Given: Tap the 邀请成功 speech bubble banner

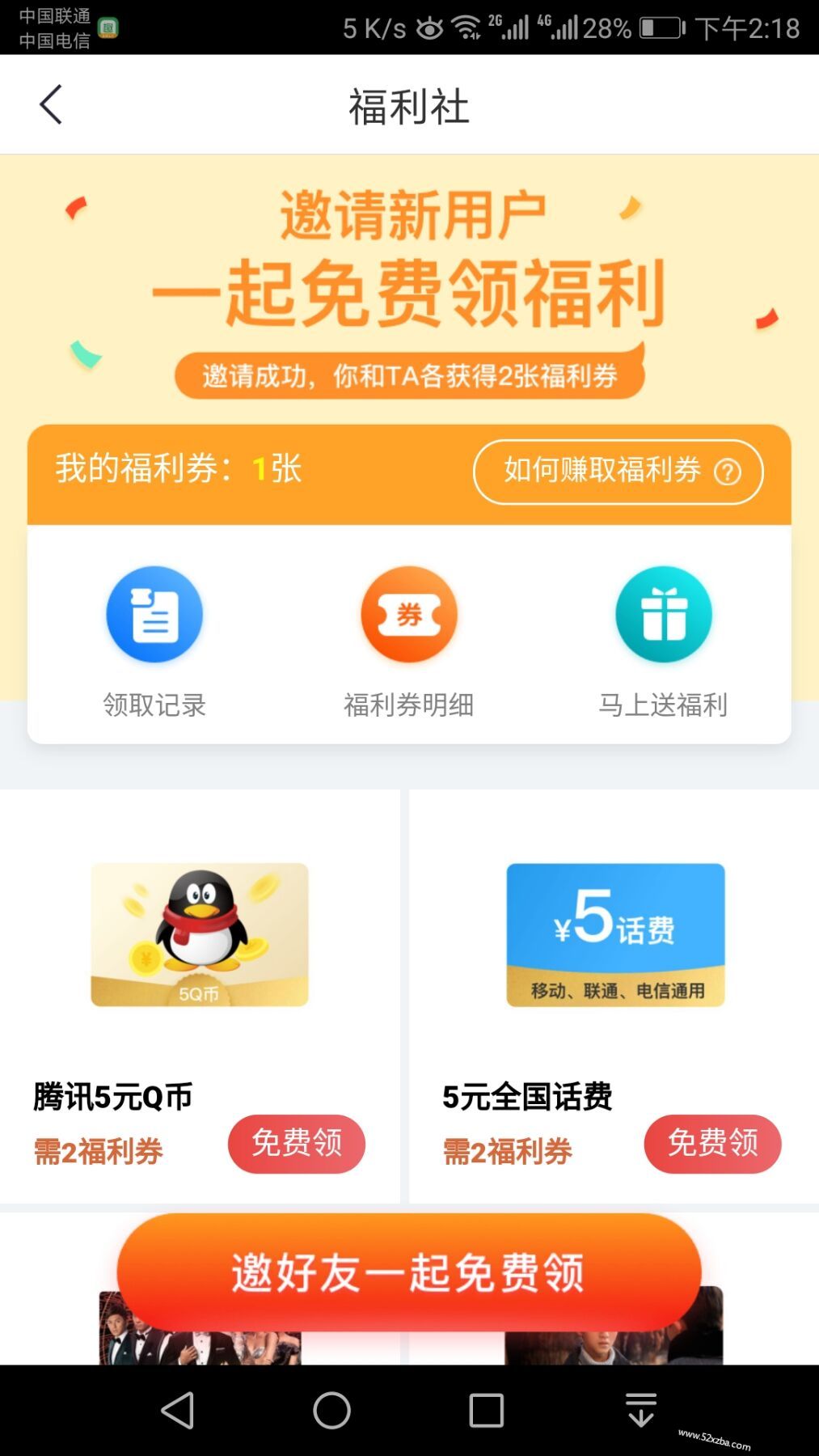Looking at the screenshot, I should point(409,374).
